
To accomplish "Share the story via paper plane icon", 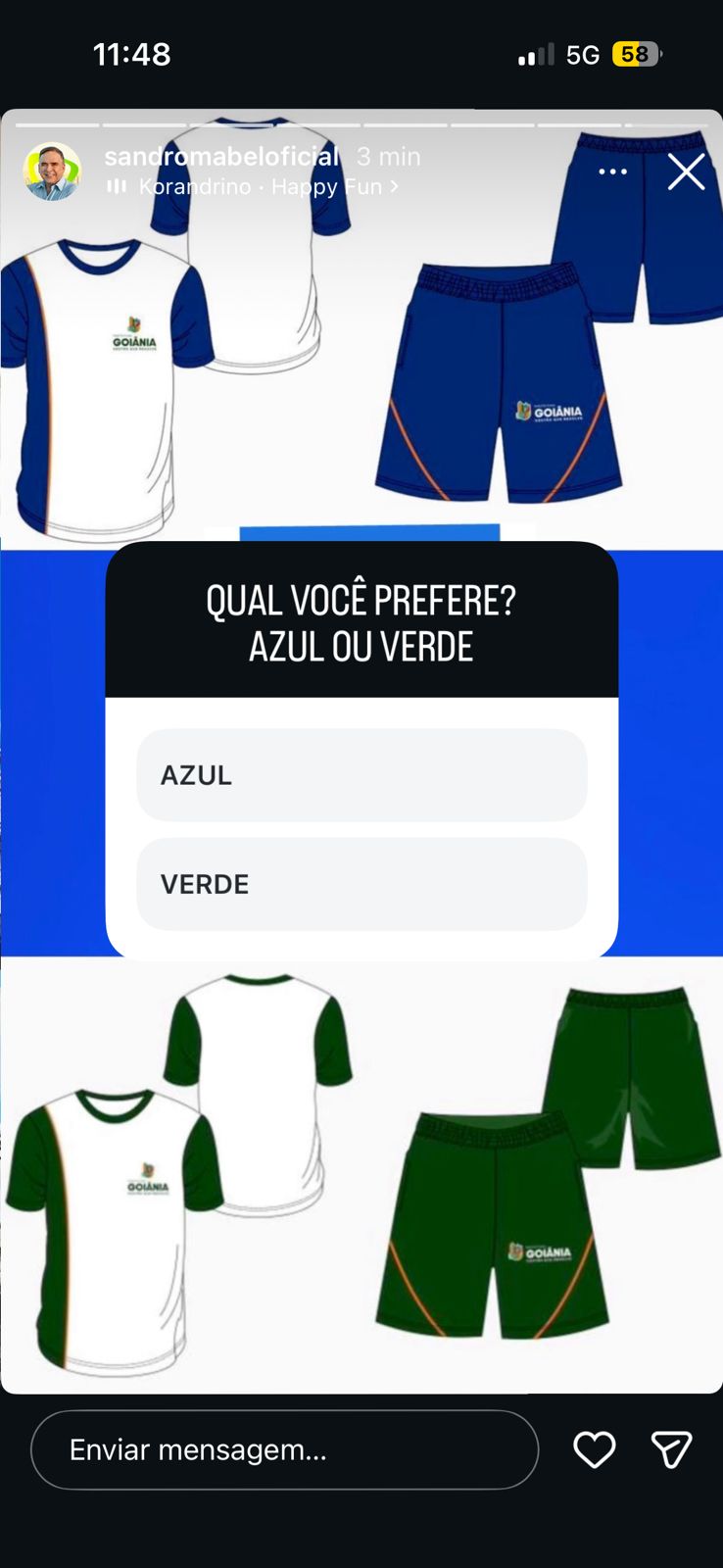I will 671,1449.
